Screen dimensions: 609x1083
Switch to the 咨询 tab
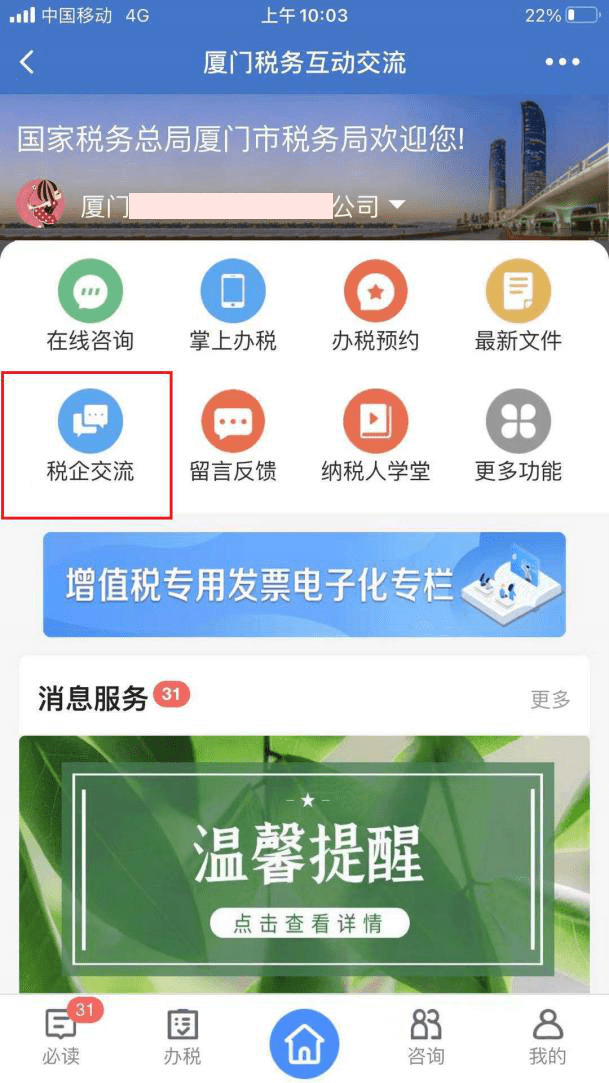click(x=425, y=1036)
